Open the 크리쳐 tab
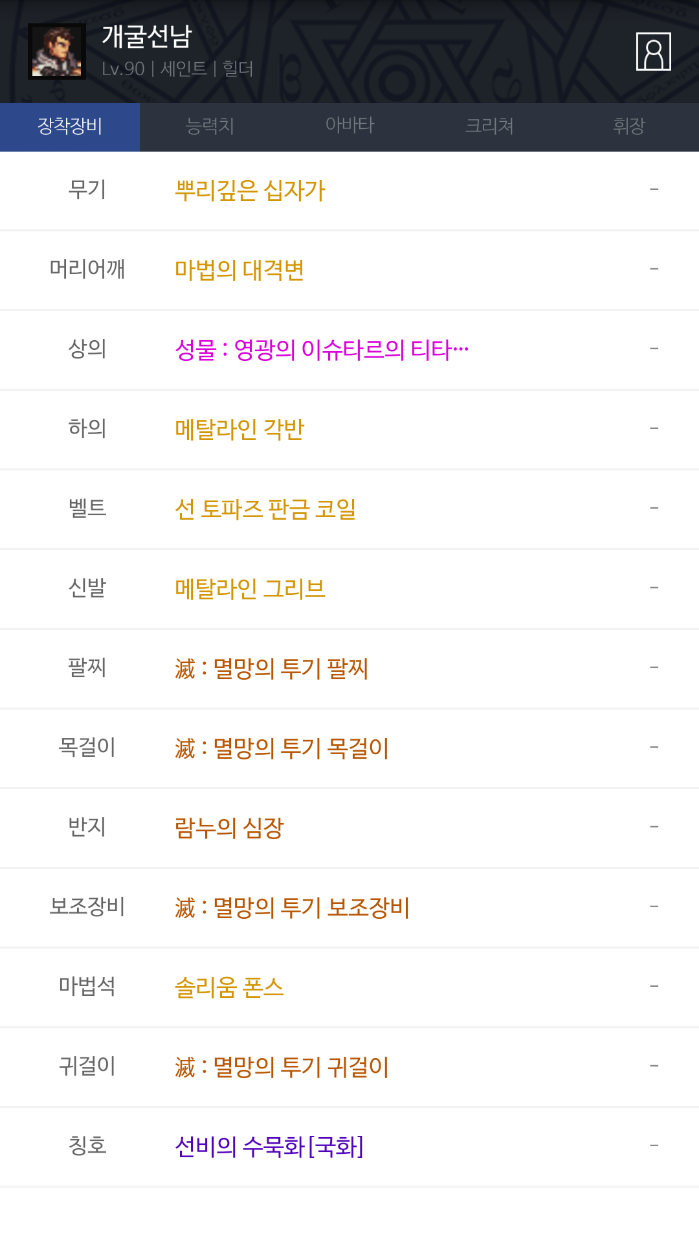Viewport: 699px width, 1244px height. (489, 126)
